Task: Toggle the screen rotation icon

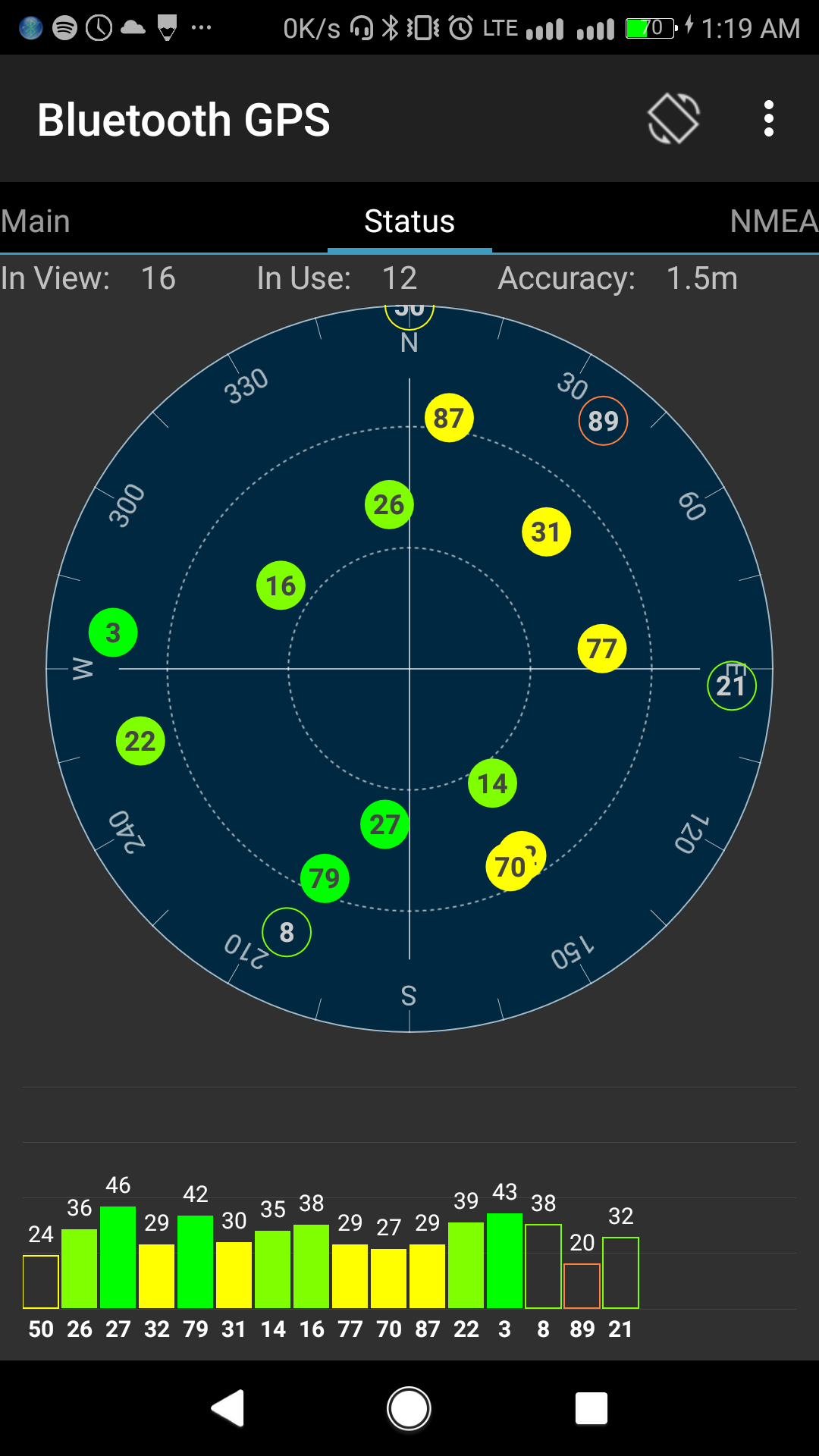Action: [673, 119]
